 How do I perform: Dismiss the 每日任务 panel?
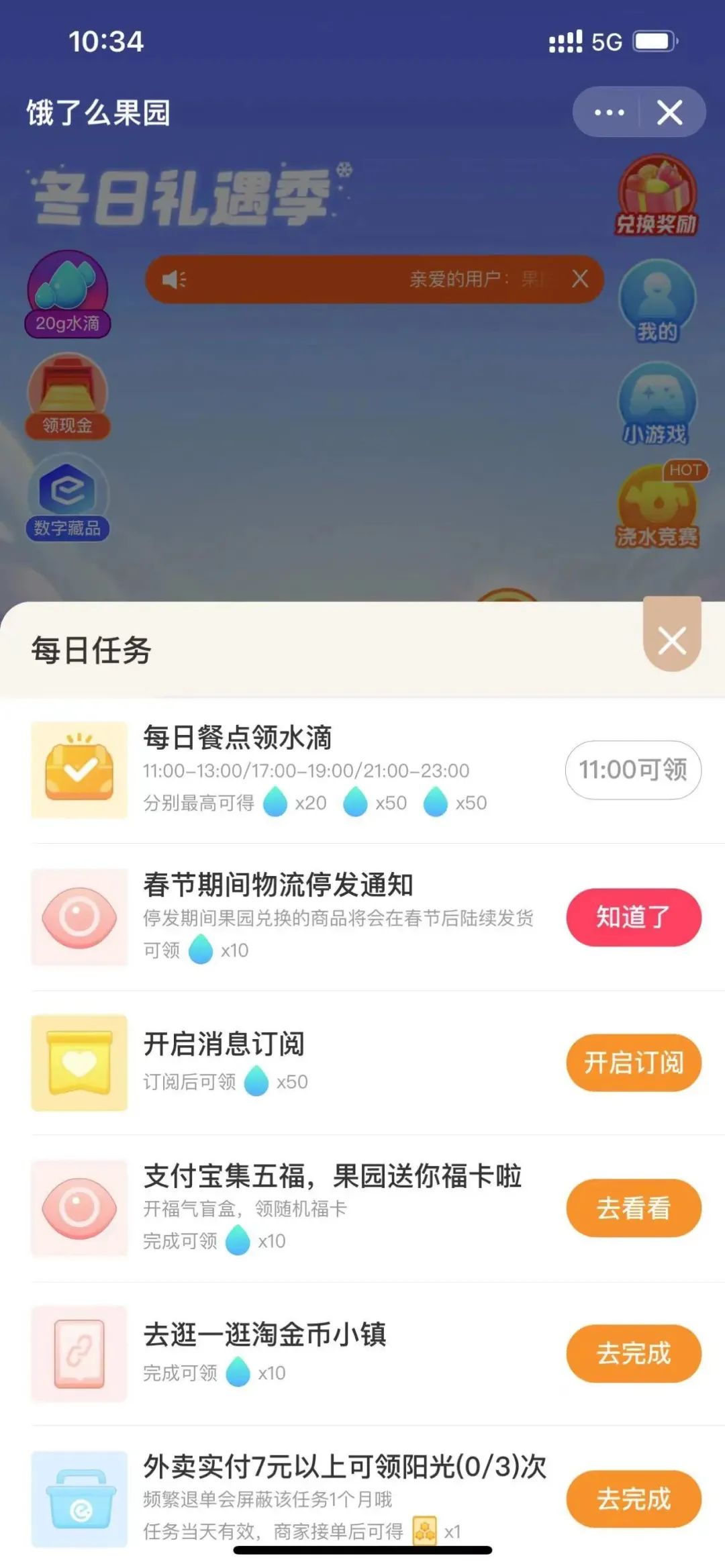click(x=672, y=640)
